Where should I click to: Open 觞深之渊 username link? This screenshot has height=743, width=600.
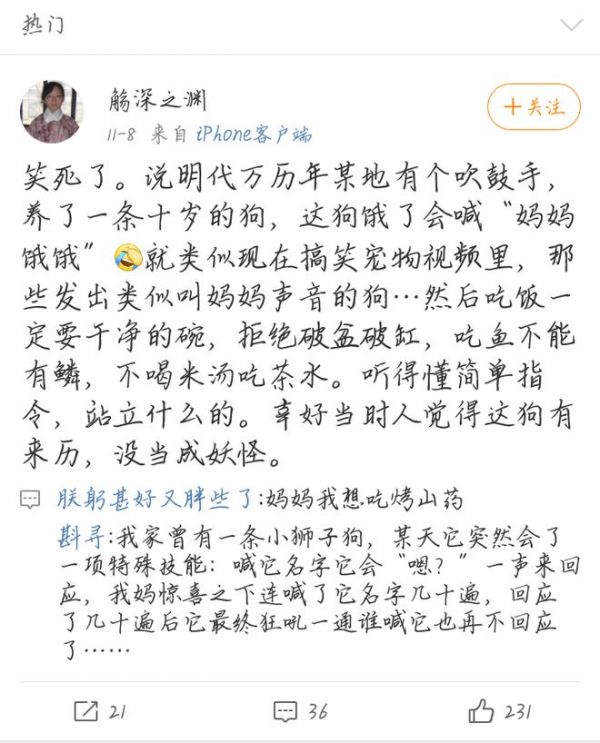coord(159,100)
